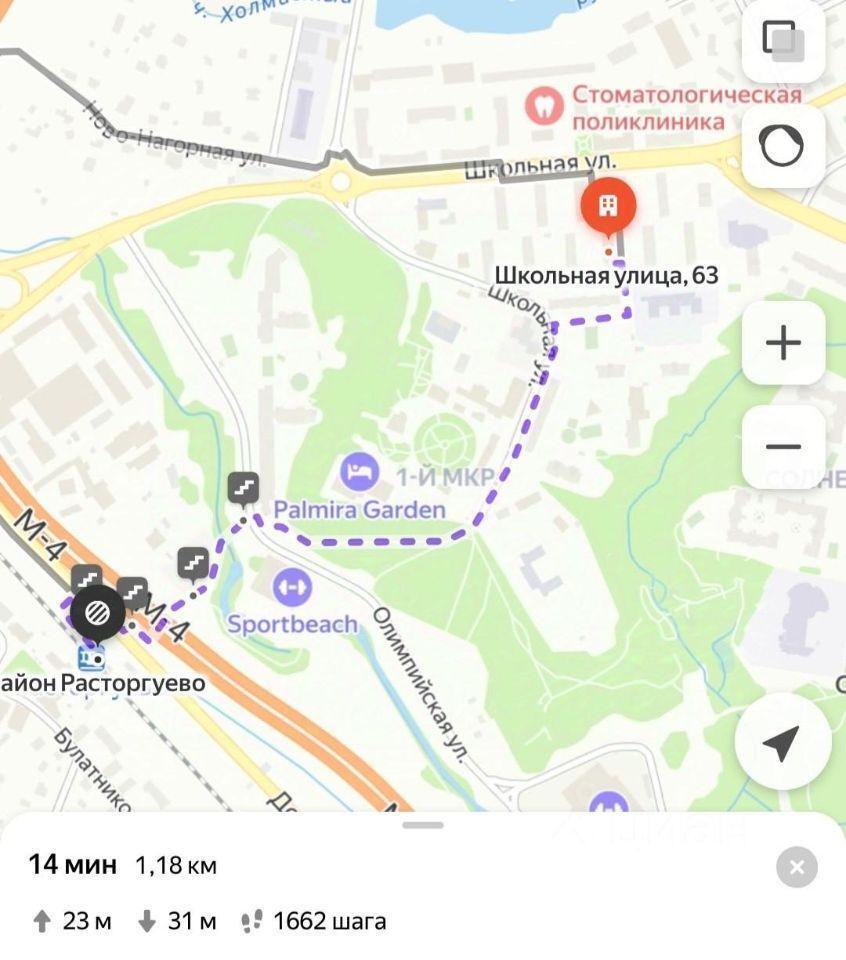Expand the route details drag handle
The height and width of the screenshot is (960, 846).
pos(423,825)
